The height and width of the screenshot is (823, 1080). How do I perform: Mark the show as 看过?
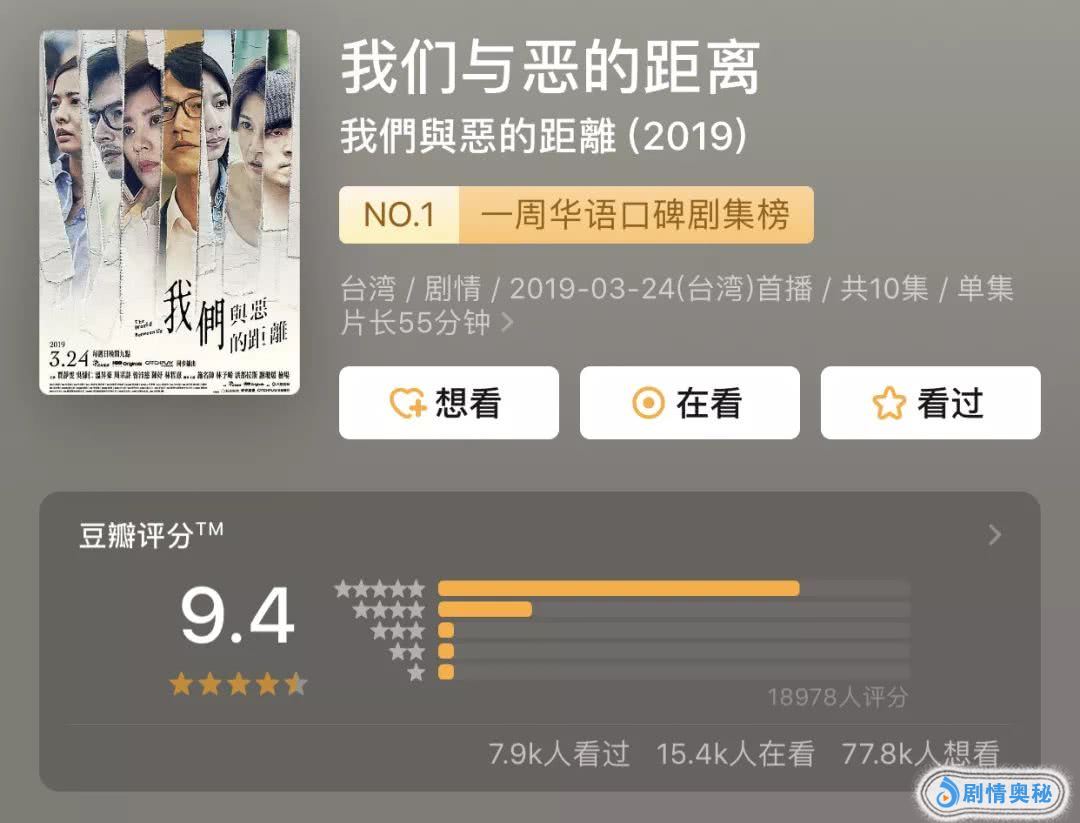930,403
